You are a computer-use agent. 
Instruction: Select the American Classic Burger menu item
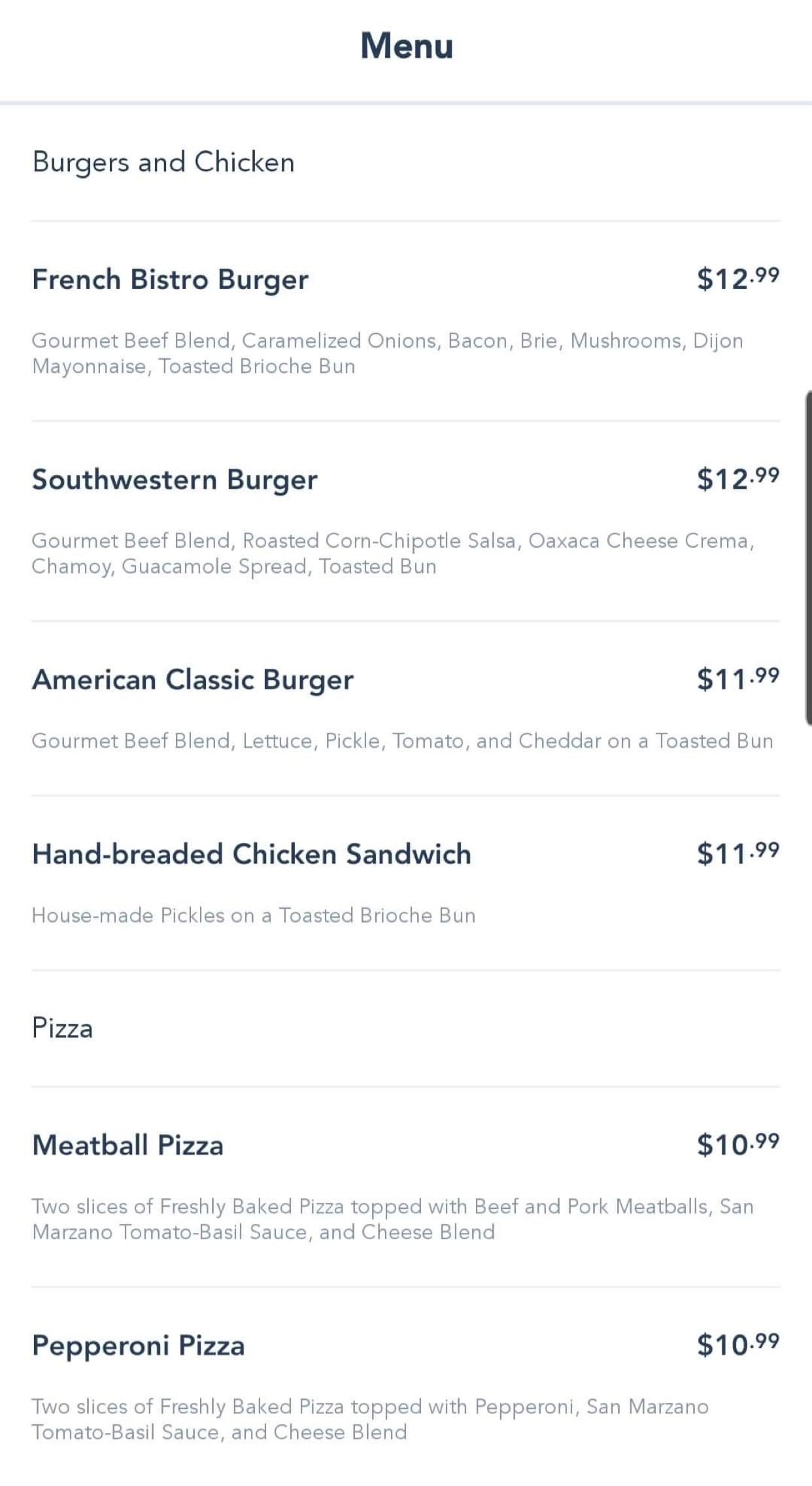[x=194, y=680]
